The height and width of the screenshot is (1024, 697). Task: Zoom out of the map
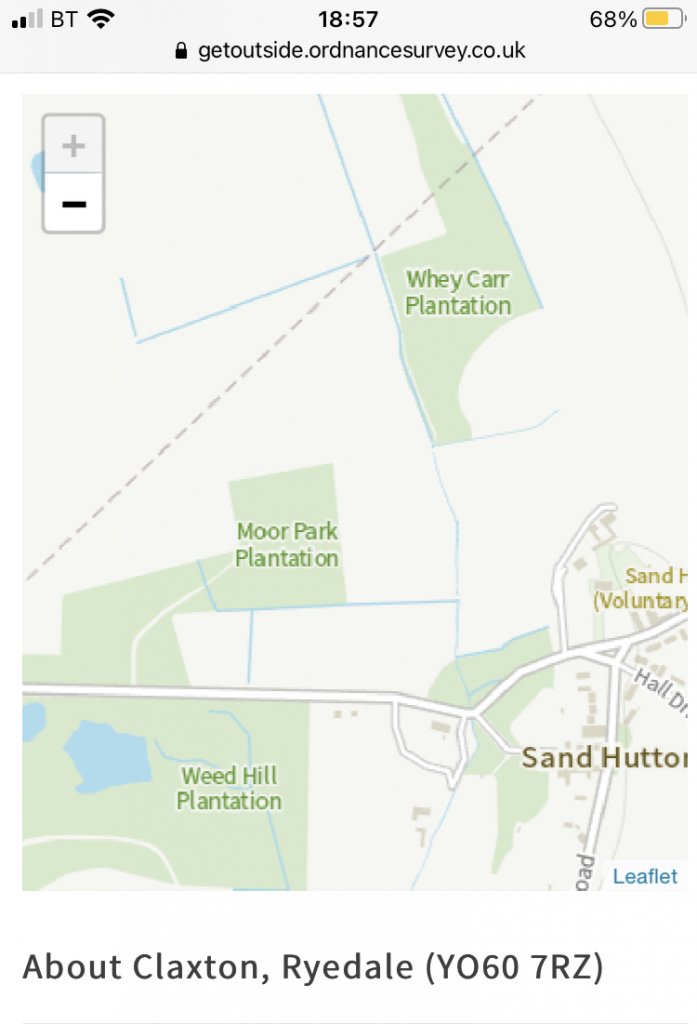(73, 204)
